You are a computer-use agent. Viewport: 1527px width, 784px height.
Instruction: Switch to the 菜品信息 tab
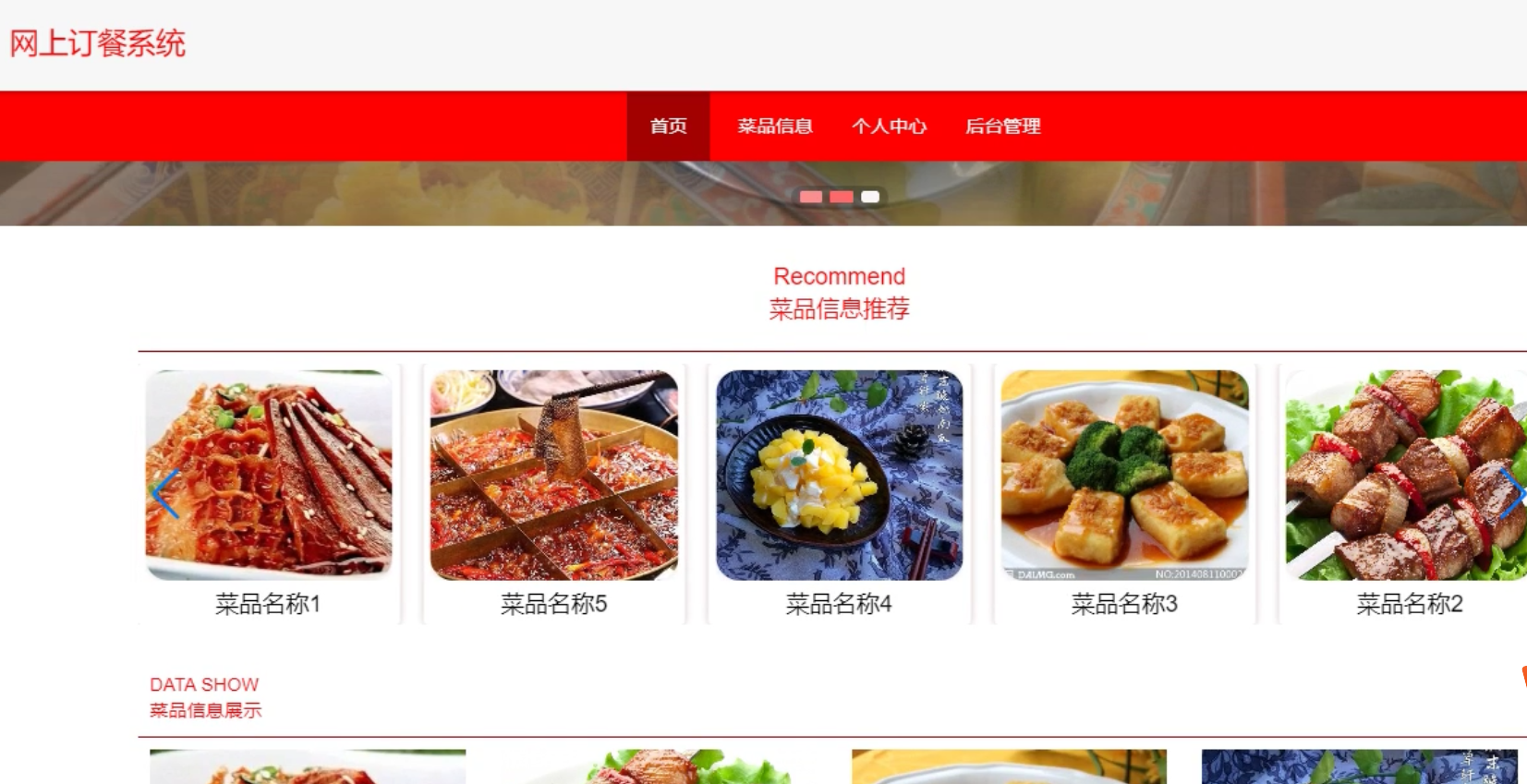pyautogui.click(x=774, y=127)
